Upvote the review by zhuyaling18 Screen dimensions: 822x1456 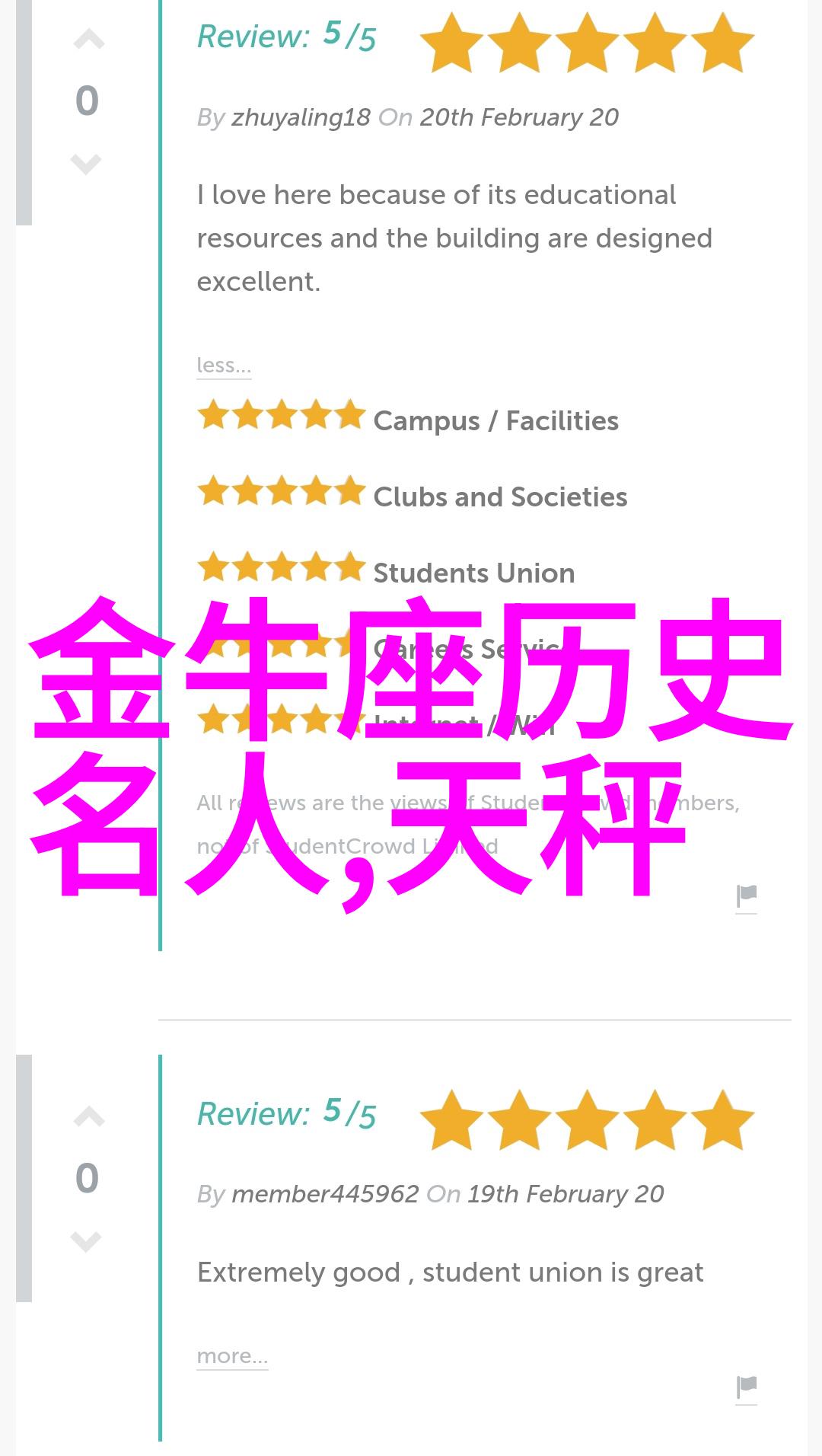[x=88, y=40]
